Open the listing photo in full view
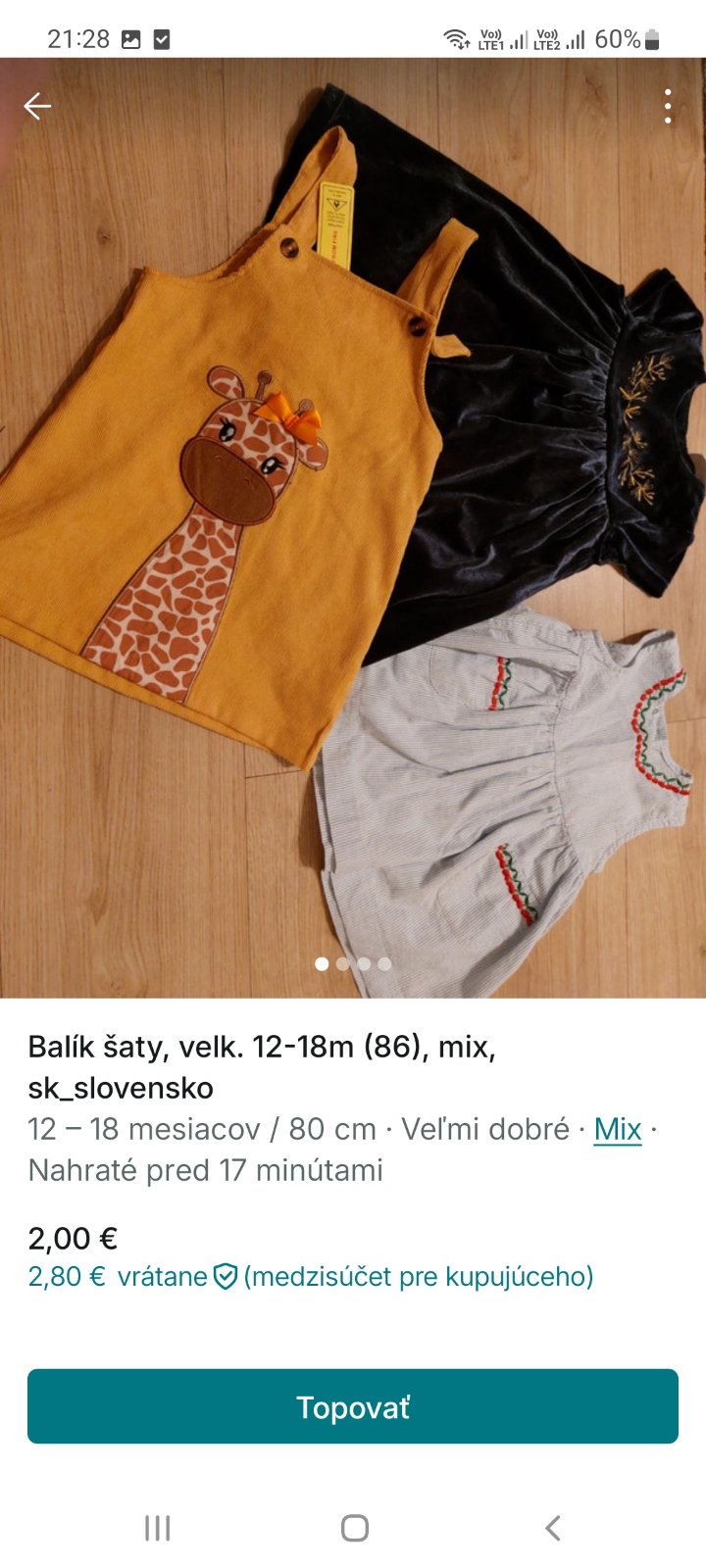706x1568 pixels. click(x=353, y=529)
